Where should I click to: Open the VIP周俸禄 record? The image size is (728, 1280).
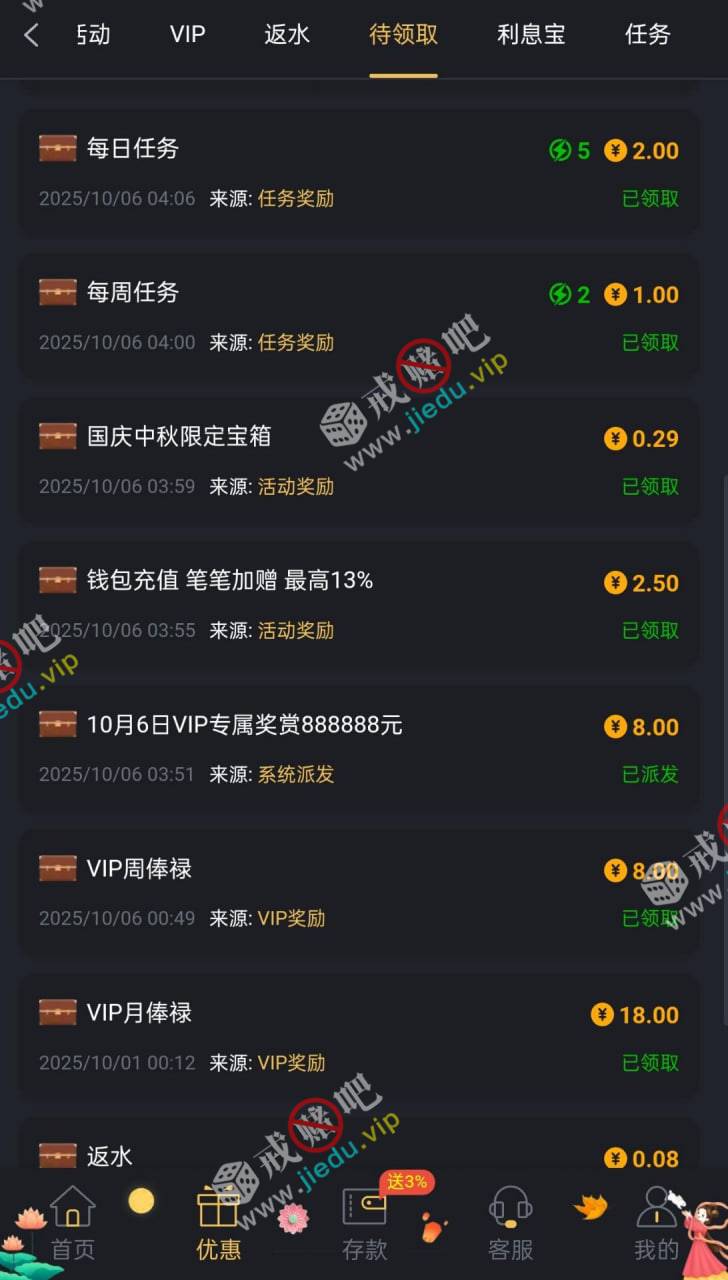coord(359,892)
